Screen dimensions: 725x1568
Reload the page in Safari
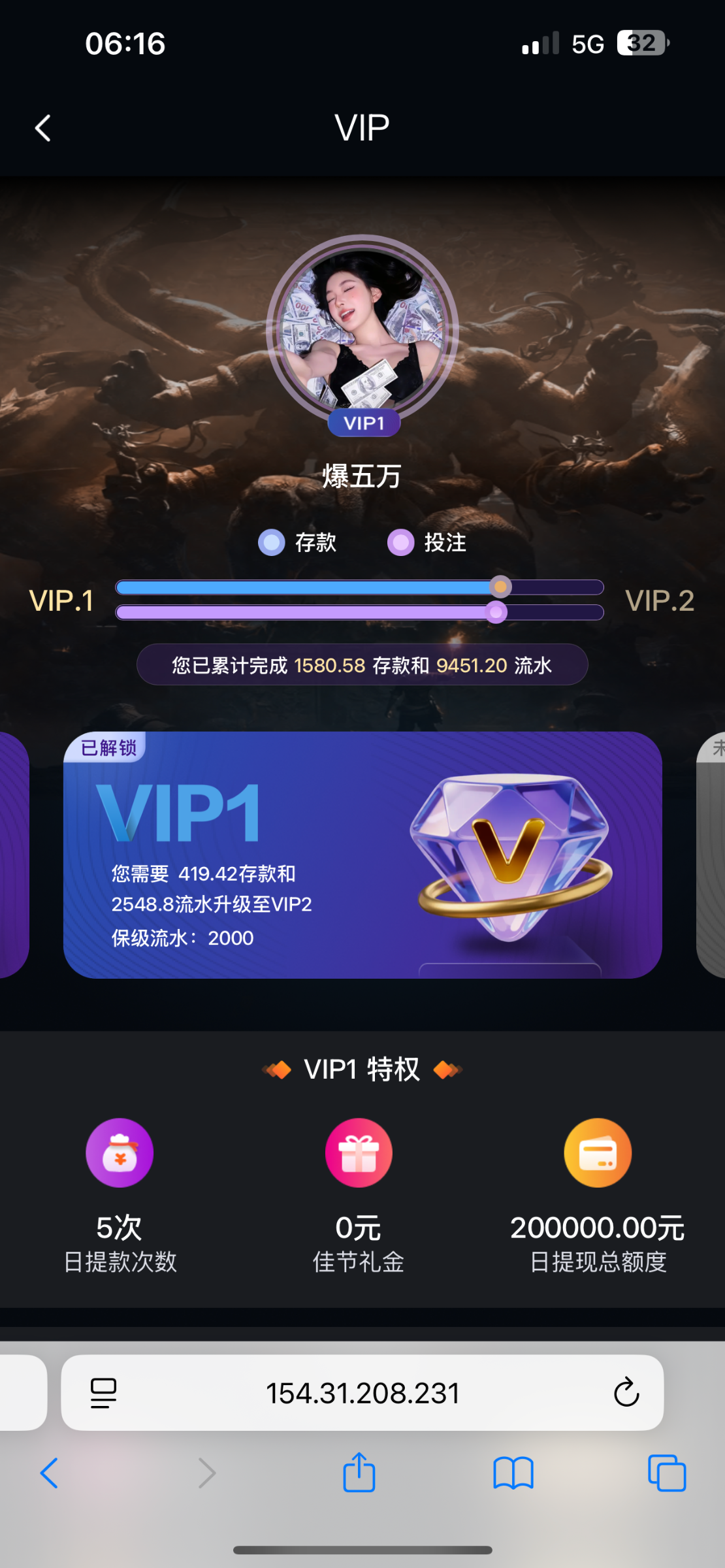pyautogui.click(x=626, y=1393)
